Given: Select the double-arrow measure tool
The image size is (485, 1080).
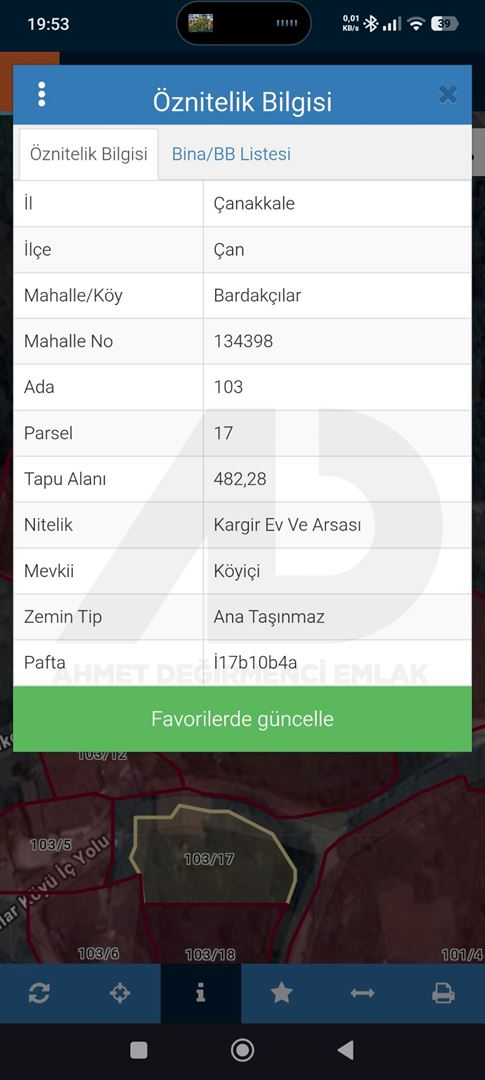Looking at the screenshot, I should [x=362, y=993].
